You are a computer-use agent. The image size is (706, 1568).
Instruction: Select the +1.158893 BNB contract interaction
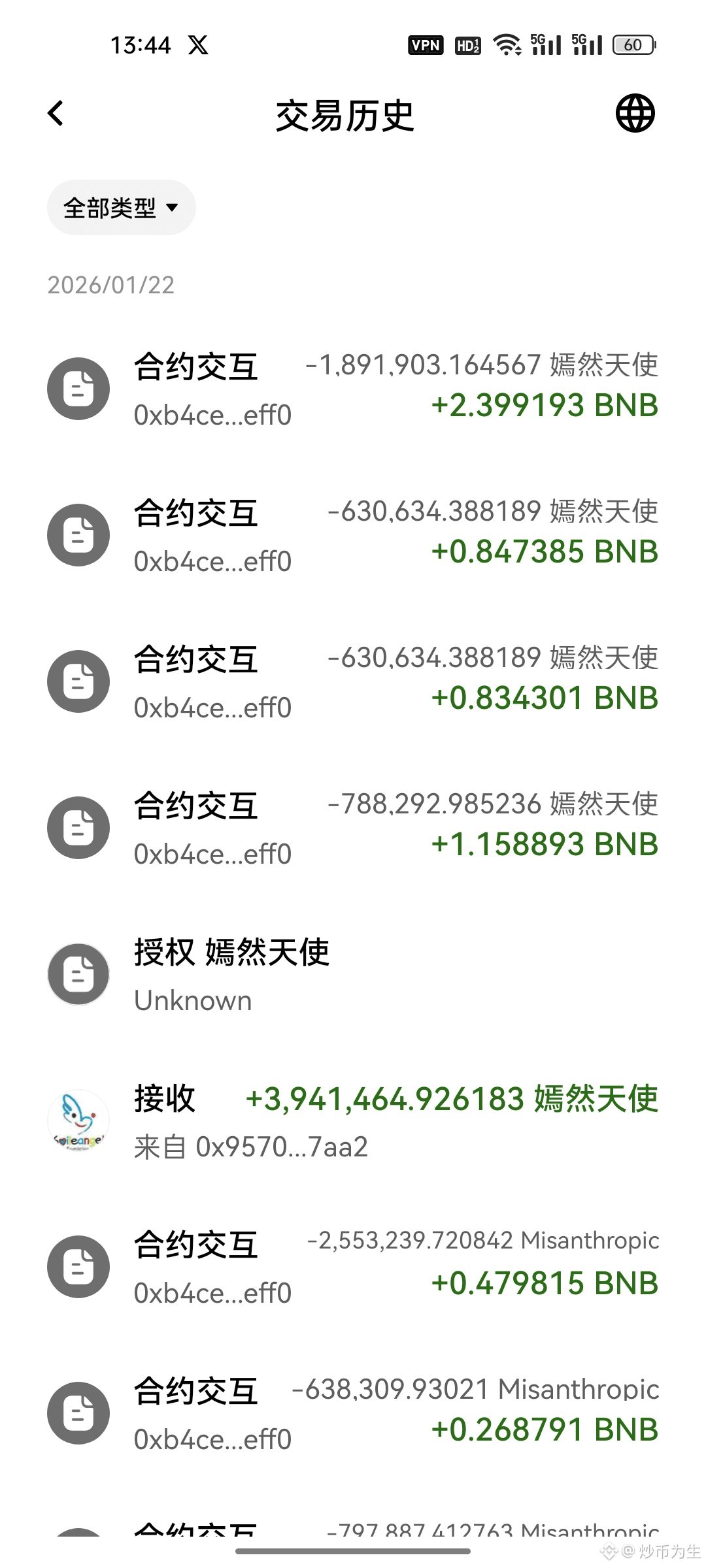[x=353, y=827]
